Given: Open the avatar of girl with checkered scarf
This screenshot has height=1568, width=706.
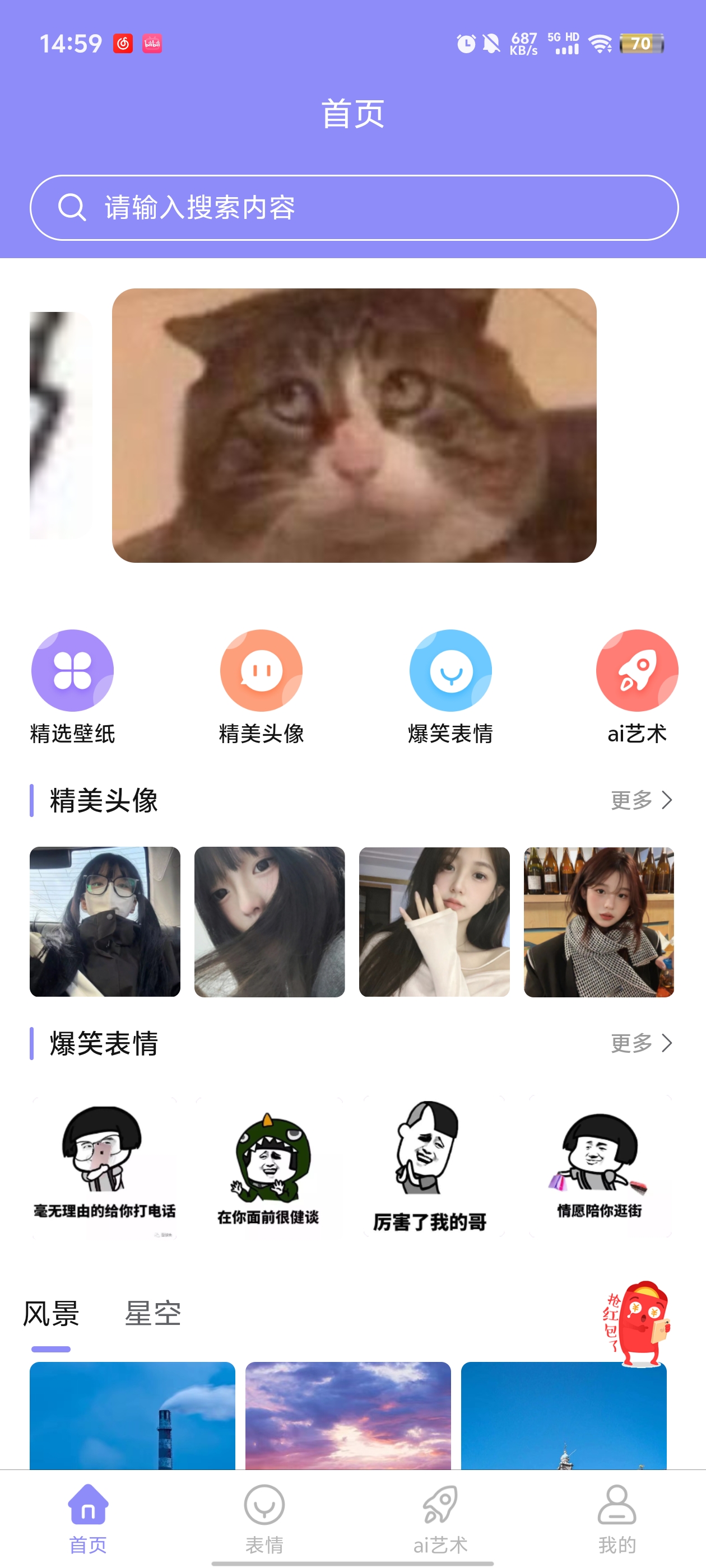Looking at the screenshot, I should coord(599,922).
